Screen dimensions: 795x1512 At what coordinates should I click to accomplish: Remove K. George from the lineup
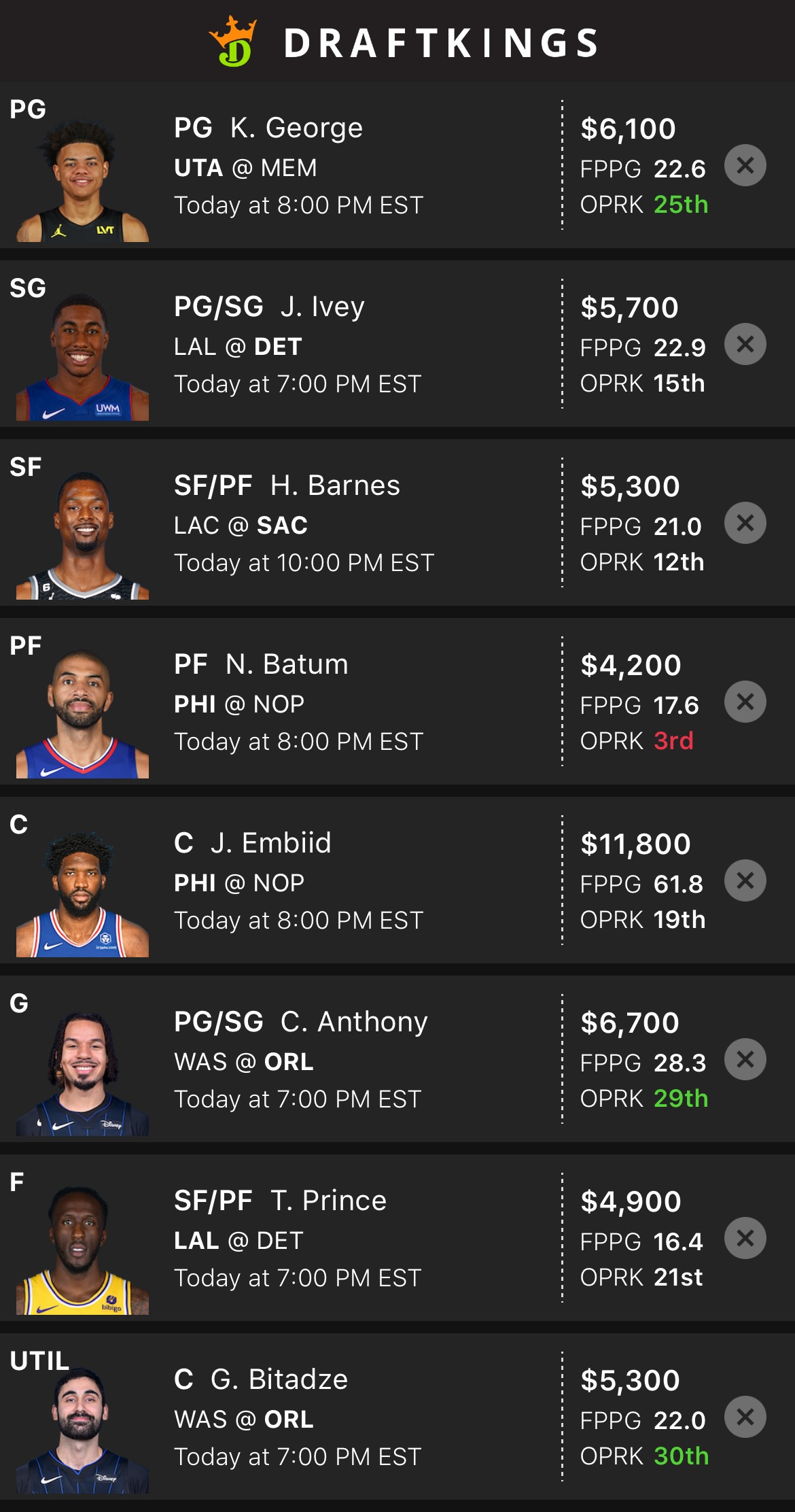click(x=745, y=165)
